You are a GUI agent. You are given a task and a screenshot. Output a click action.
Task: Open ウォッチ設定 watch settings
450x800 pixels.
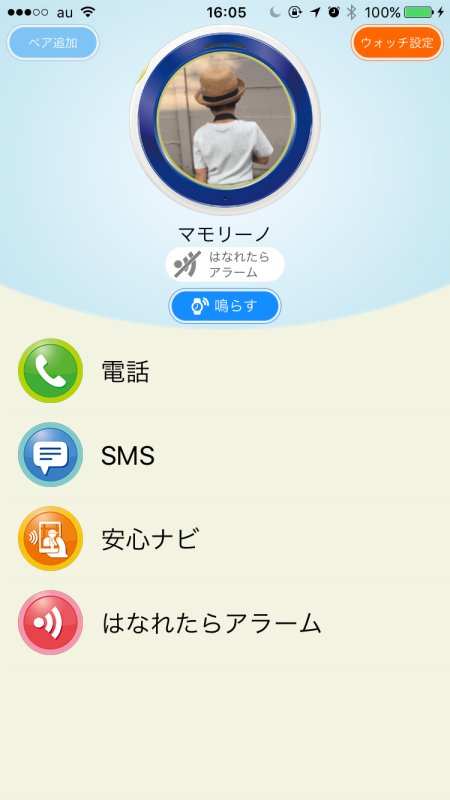(397, 43)
